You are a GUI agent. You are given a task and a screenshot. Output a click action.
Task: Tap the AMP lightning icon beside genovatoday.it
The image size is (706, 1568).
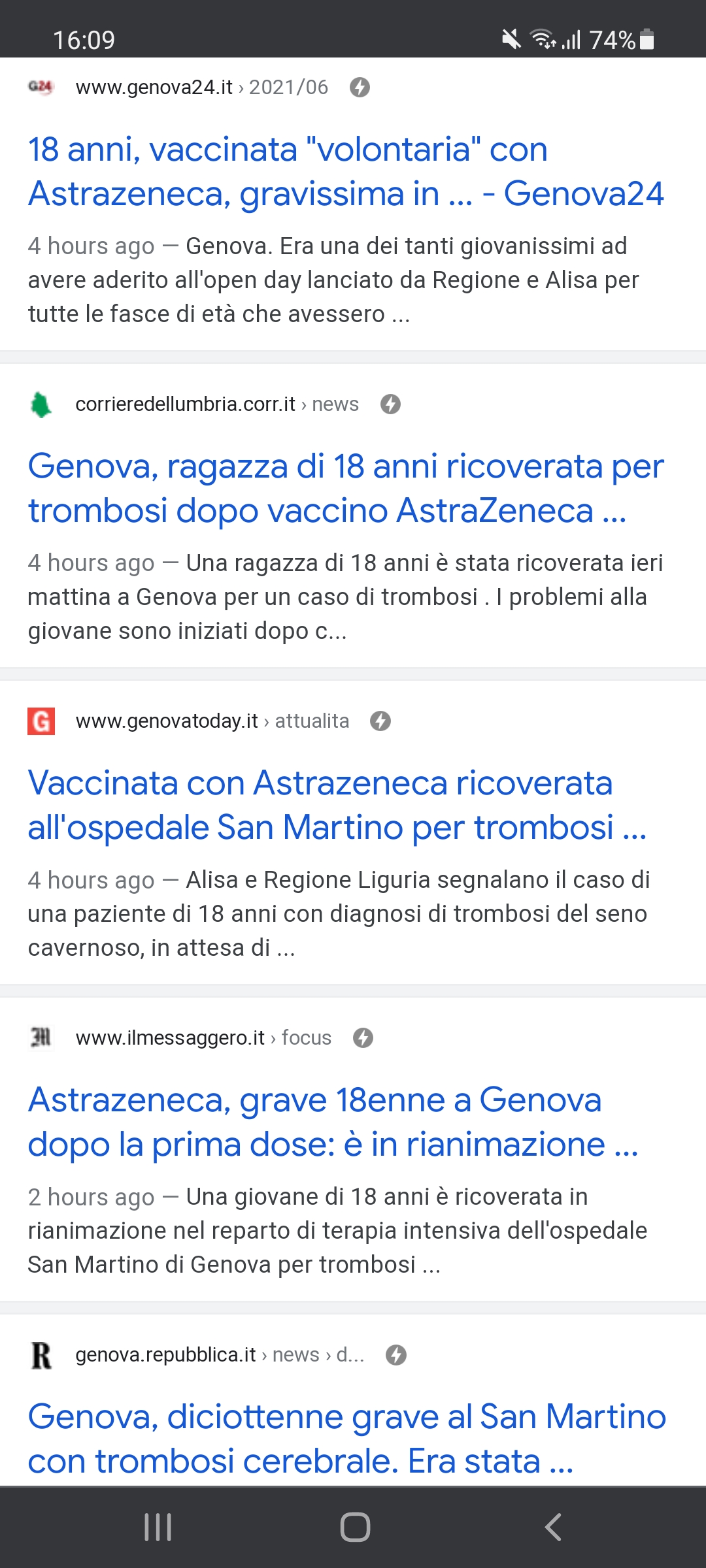(380, 721)
